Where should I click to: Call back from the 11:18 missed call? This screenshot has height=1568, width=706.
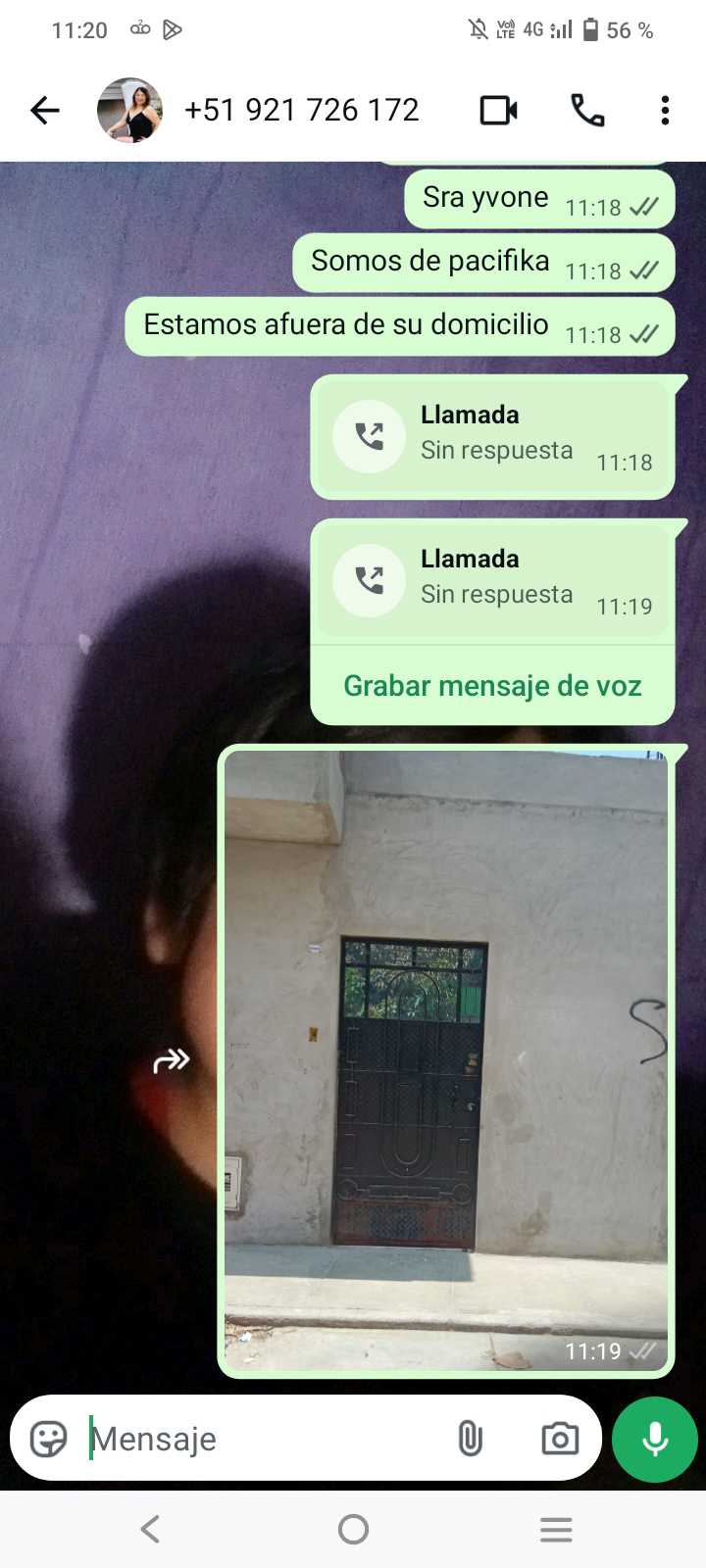pos(370,437)
